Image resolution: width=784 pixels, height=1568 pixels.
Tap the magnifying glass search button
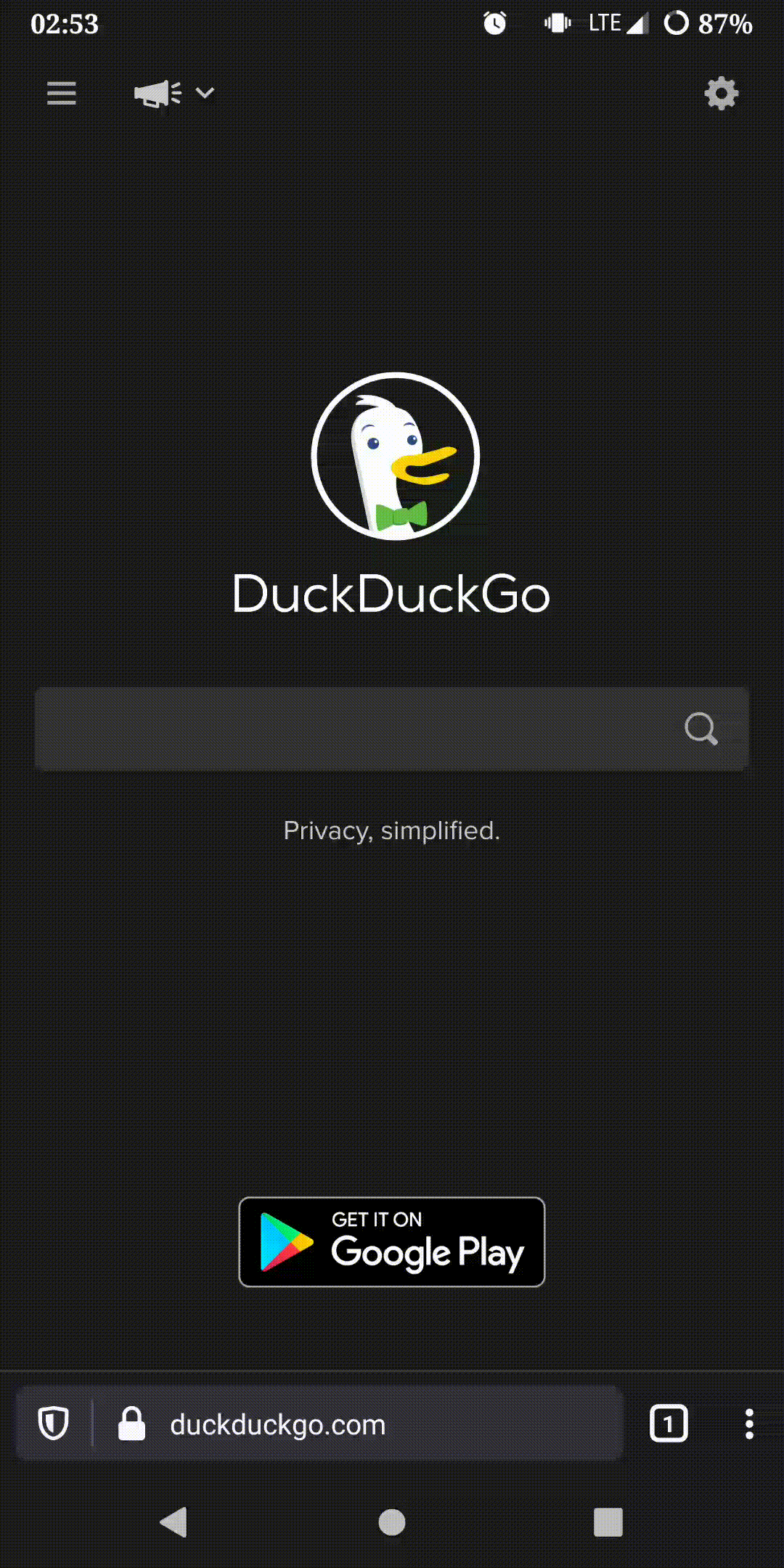[x=701, y=728]
